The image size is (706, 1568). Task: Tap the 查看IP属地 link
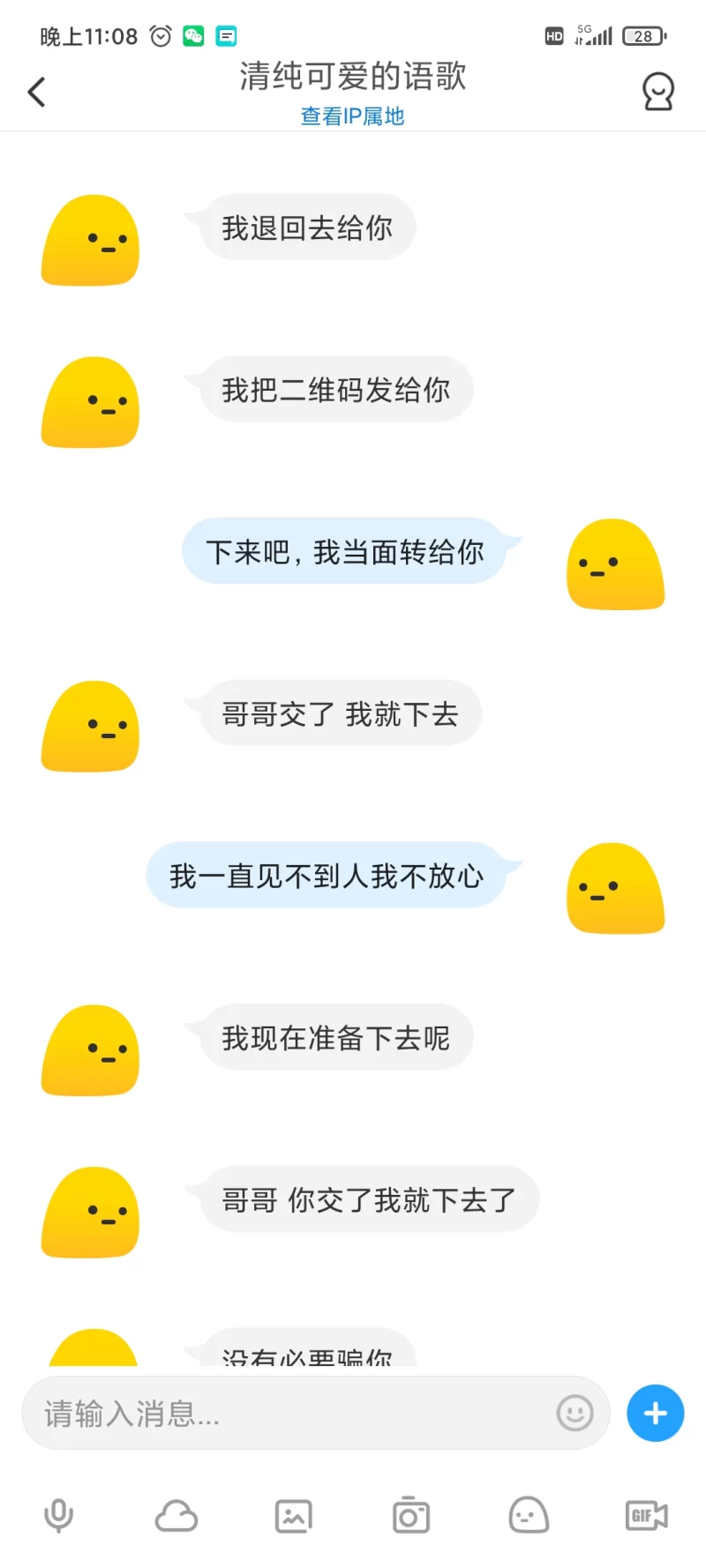(352, 116)
